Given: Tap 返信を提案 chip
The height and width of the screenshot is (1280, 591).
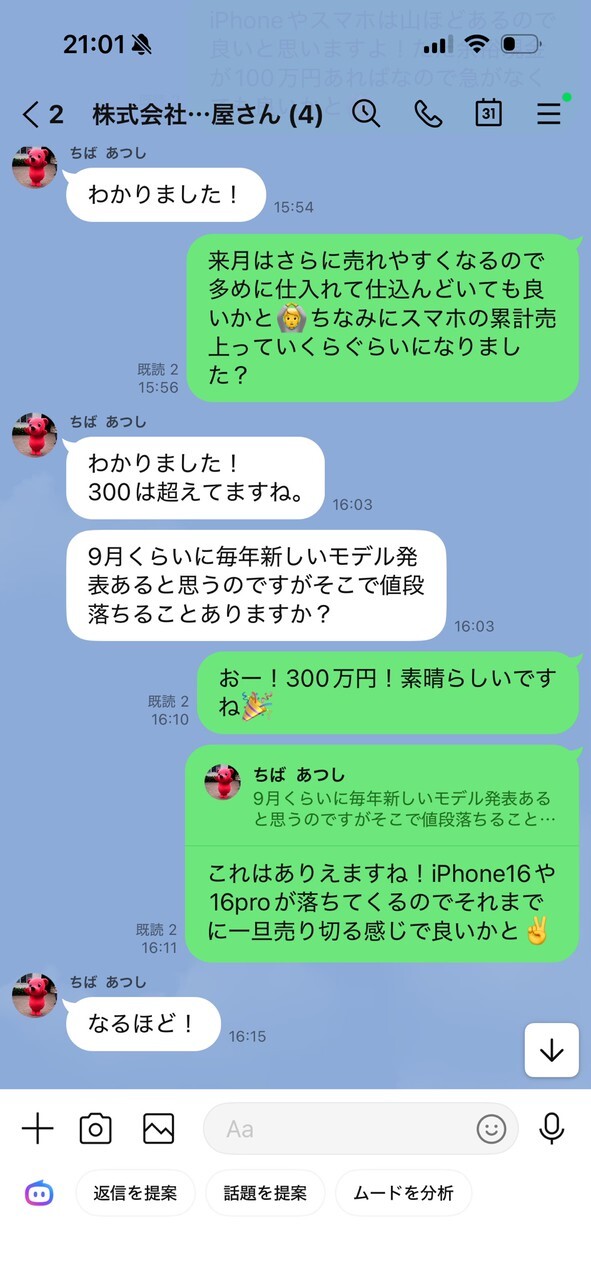Looking at the screenshot, I should tap(135, 1193).
